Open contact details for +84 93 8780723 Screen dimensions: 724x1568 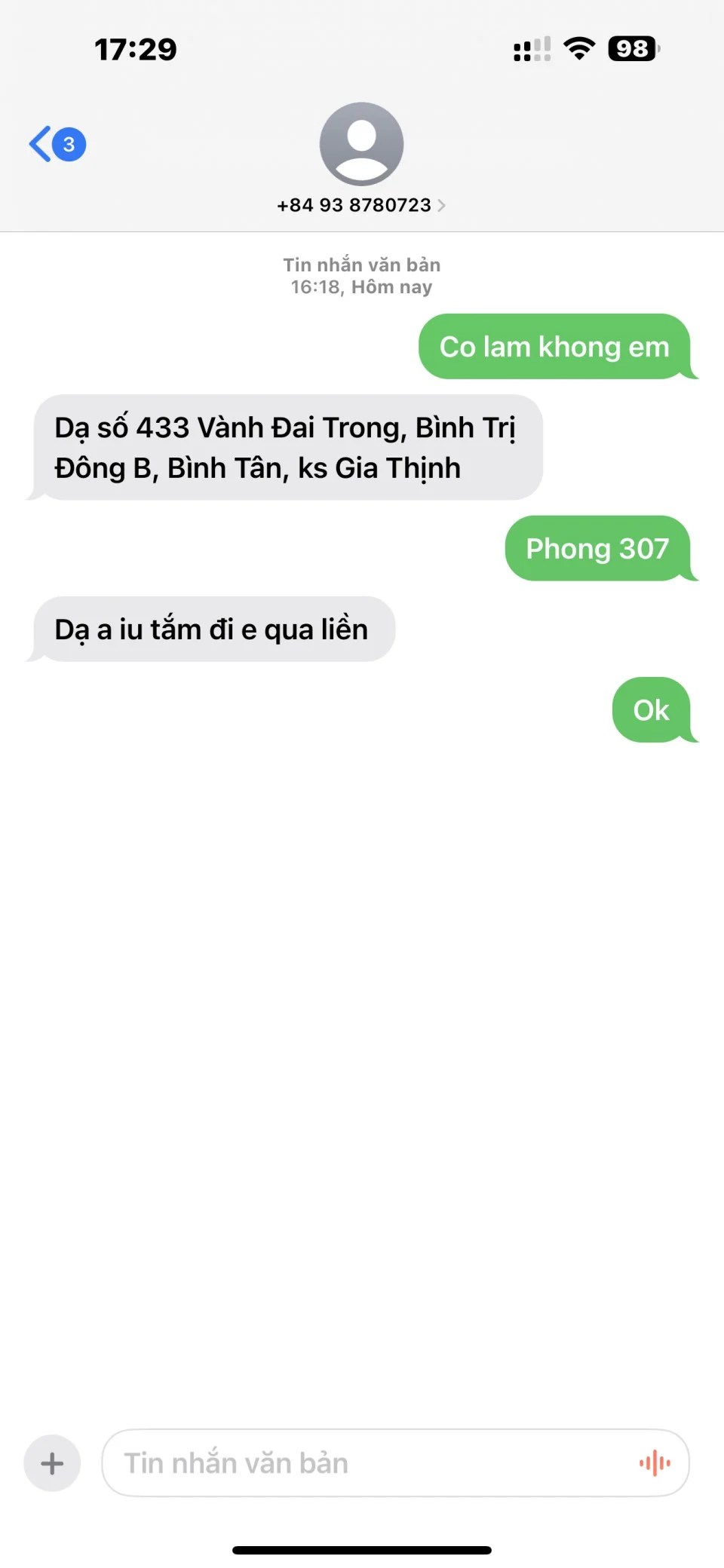point(361,204)
